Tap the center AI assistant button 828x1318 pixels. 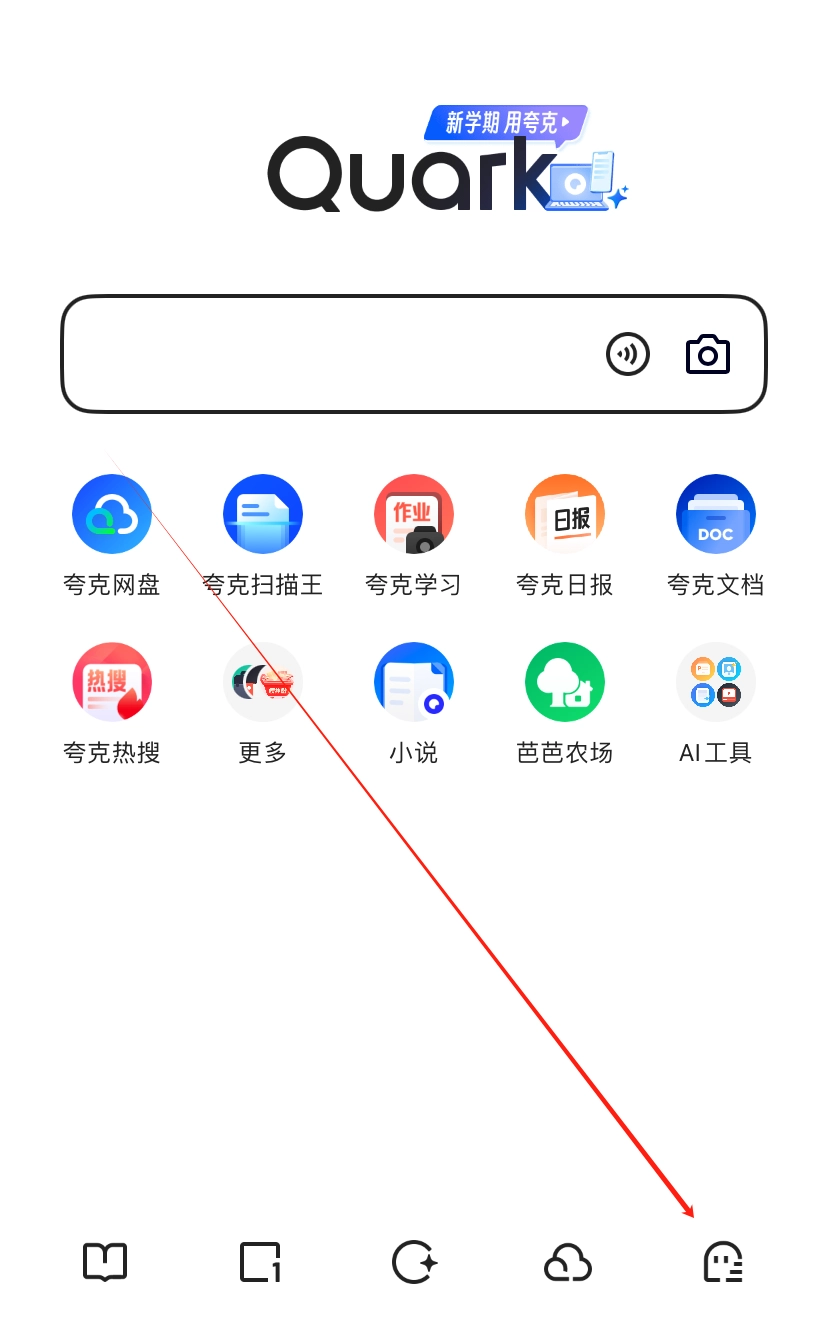414,1262
